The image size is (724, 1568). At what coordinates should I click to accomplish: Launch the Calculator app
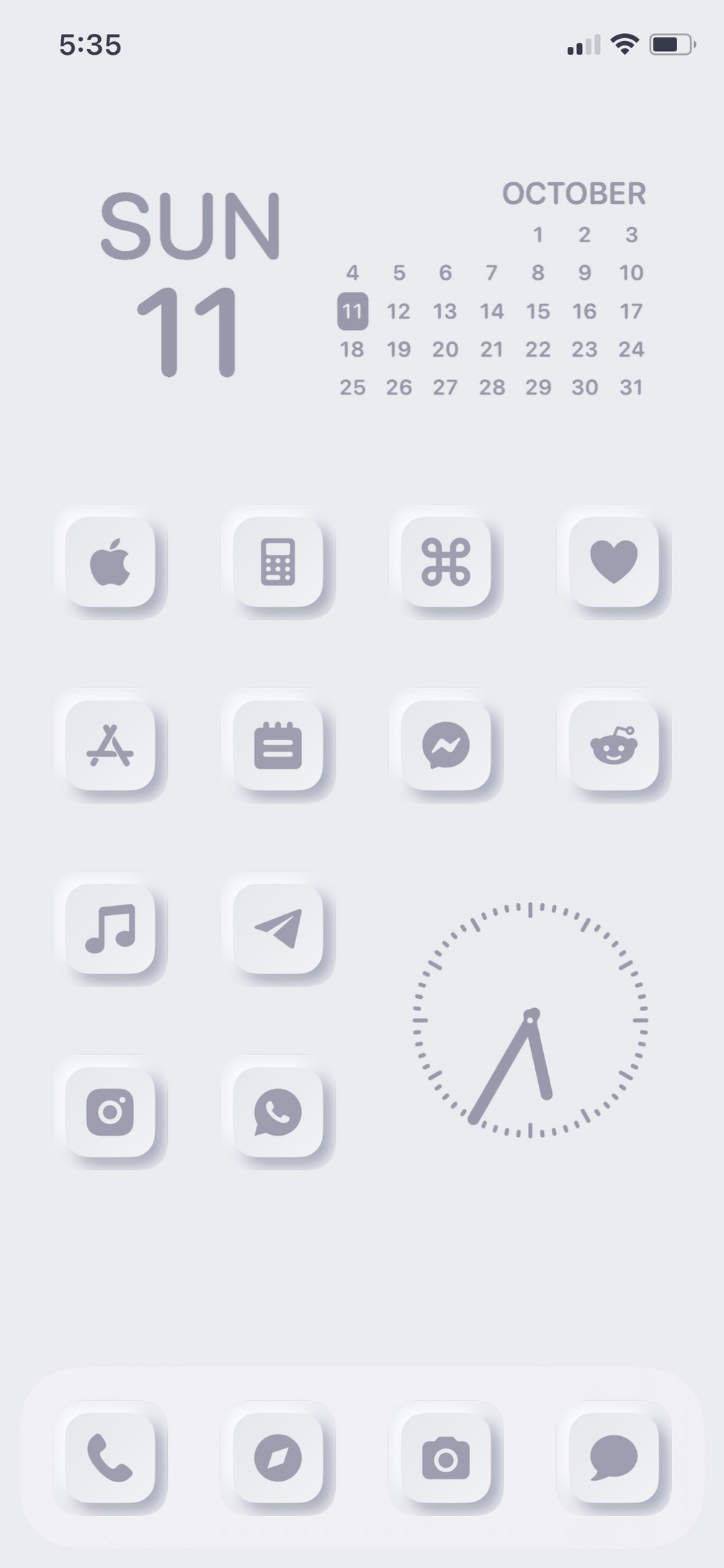coord(278,561)
